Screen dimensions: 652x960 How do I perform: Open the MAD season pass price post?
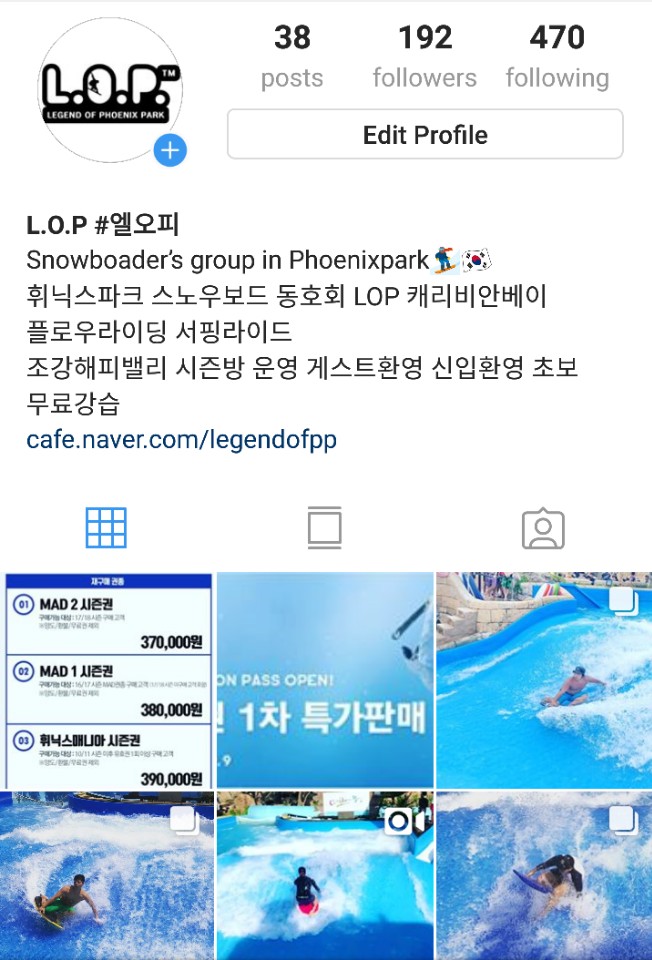107,680
